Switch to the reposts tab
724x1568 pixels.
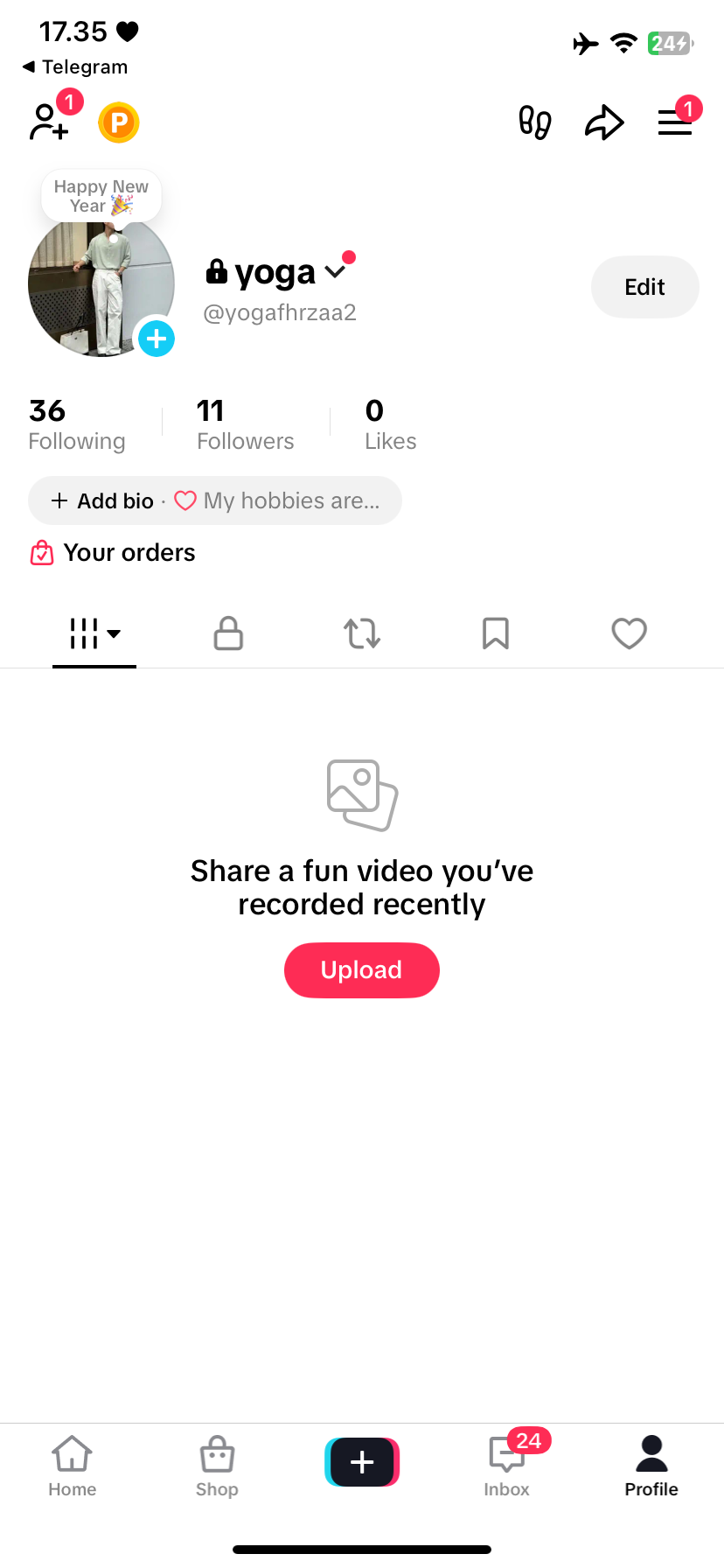[x=362, y=633]
